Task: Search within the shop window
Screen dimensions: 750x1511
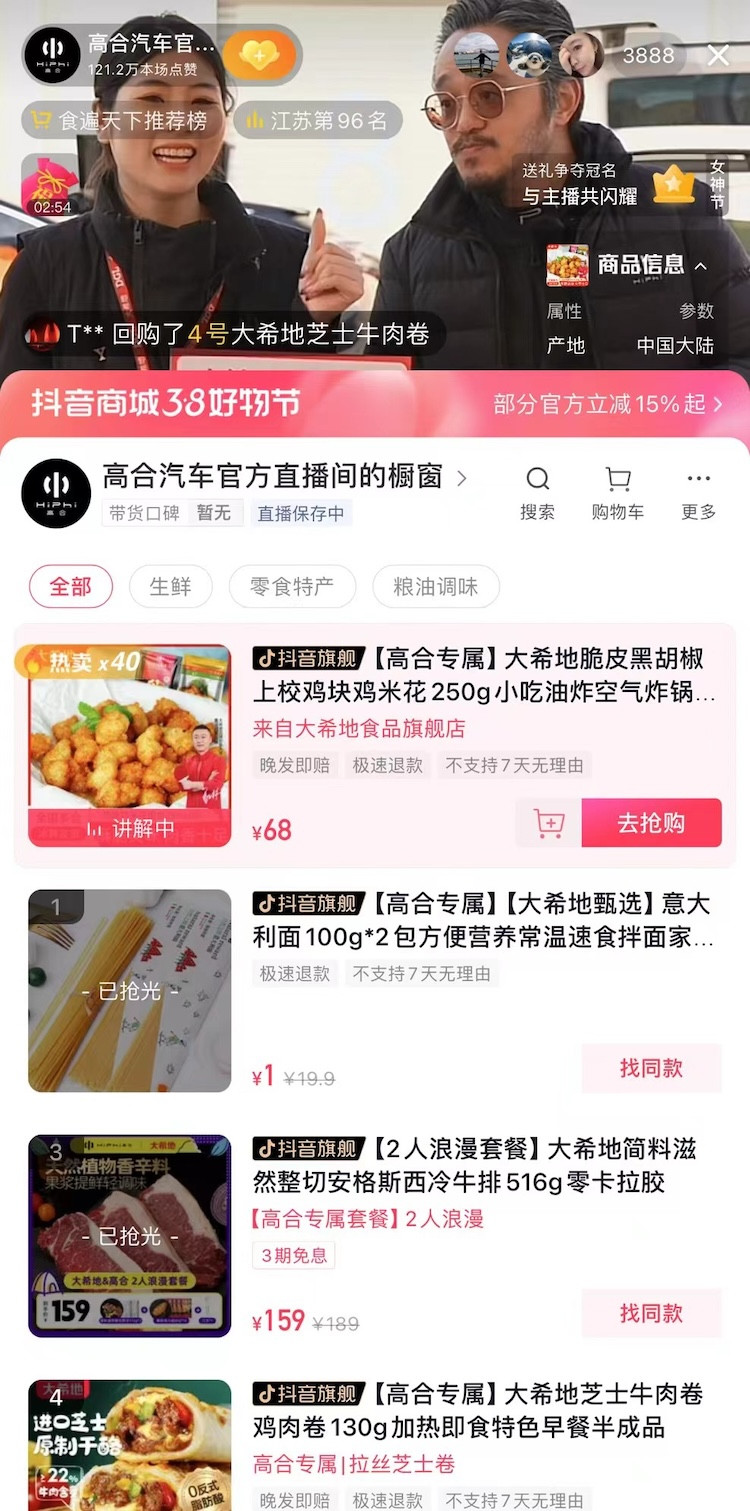Action: pos(537,492)
